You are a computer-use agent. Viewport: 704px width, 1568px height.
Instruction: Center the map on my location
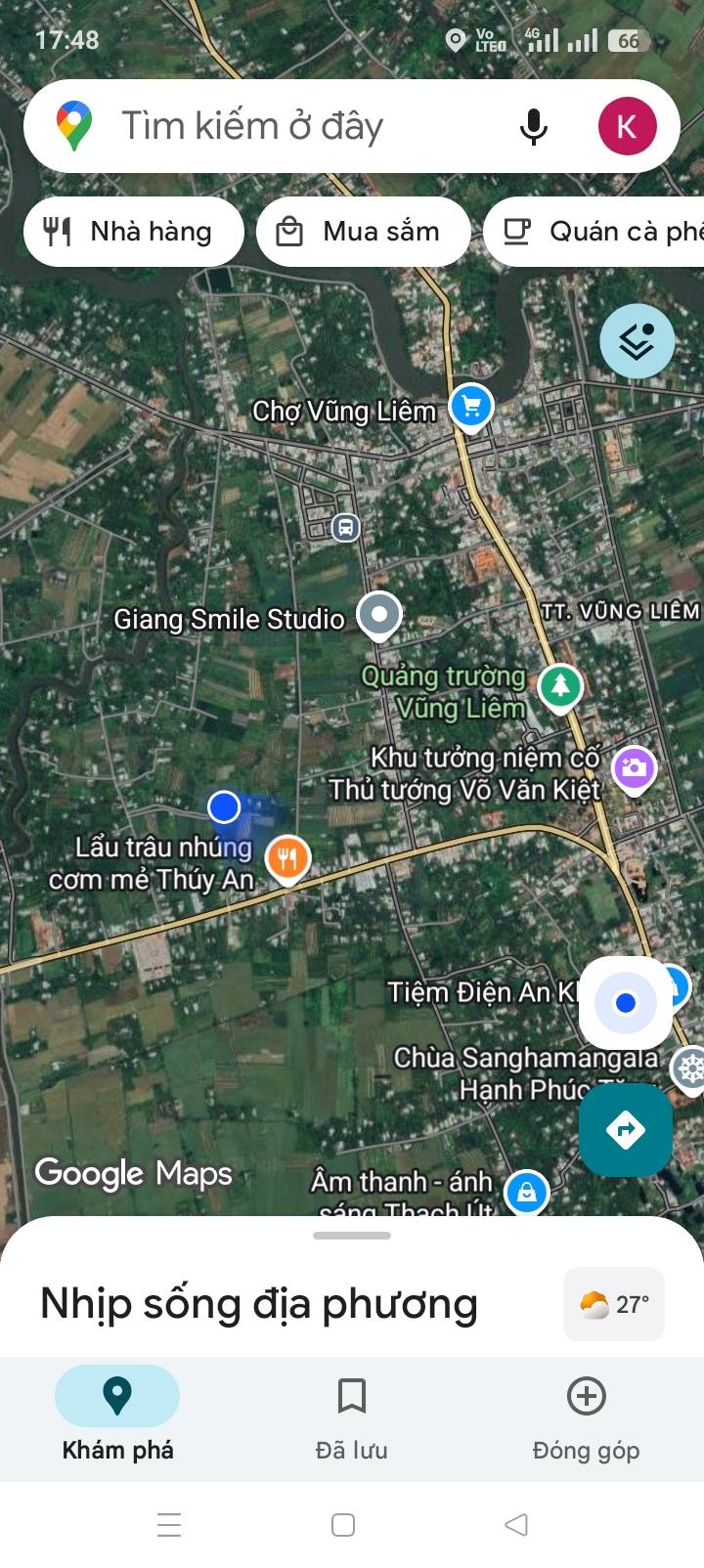(626, 1003)
